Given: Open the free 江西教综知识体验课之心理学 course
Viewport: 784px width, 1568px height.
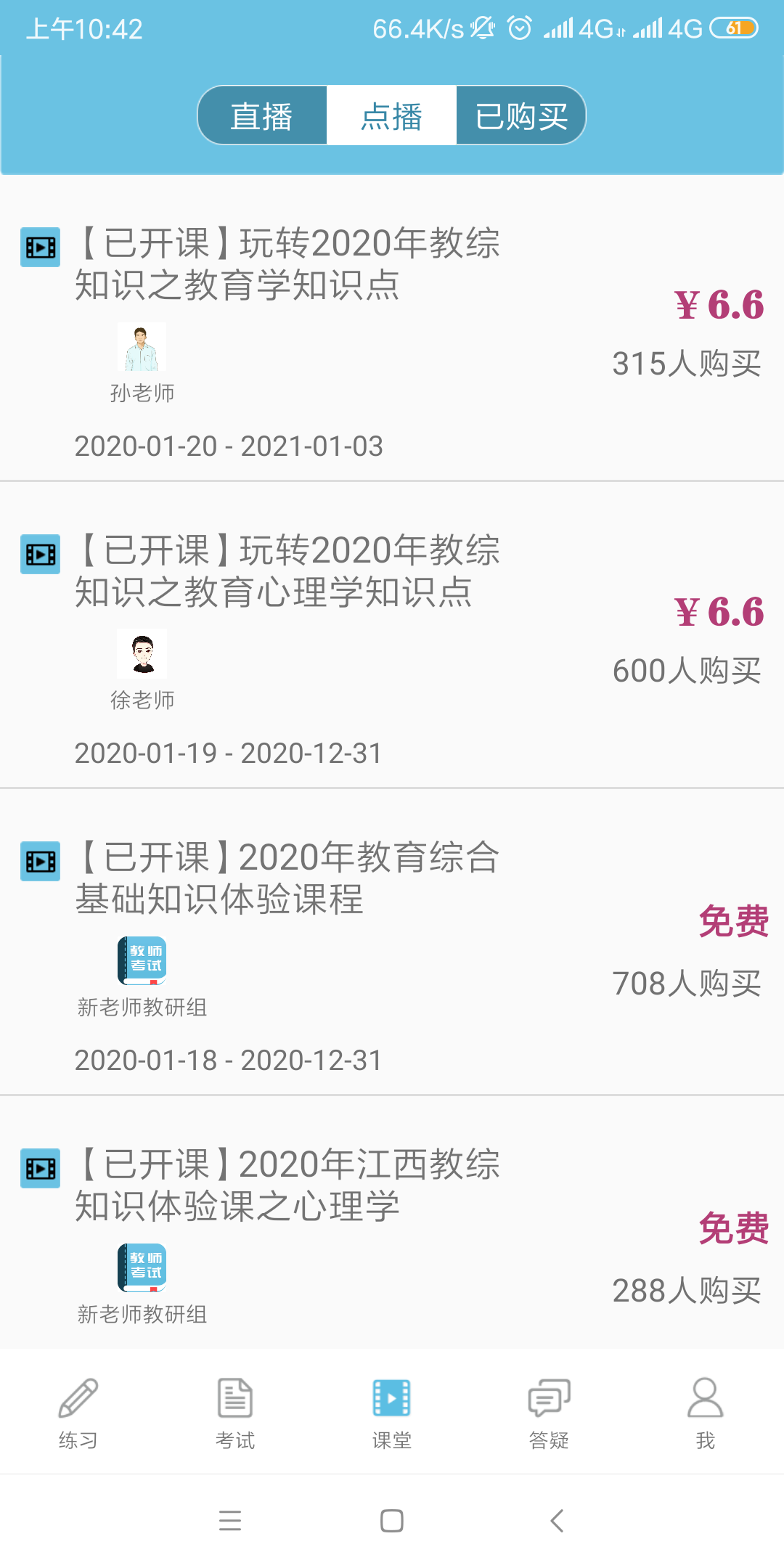Looking at the screenshot, I should 287,1185.
